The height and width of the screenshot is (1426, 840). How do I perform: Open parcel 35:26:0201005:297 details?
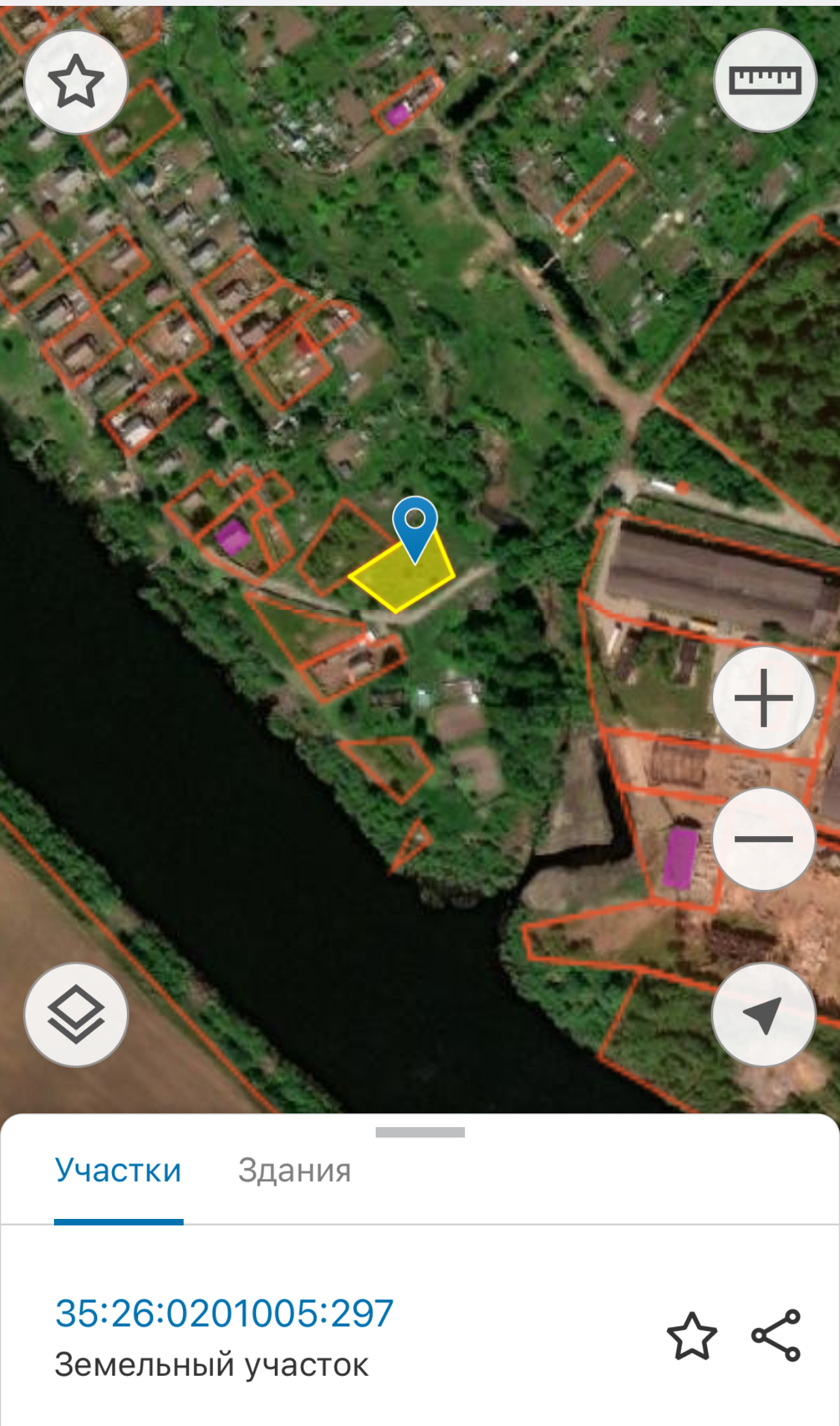tap(225, 1313)
